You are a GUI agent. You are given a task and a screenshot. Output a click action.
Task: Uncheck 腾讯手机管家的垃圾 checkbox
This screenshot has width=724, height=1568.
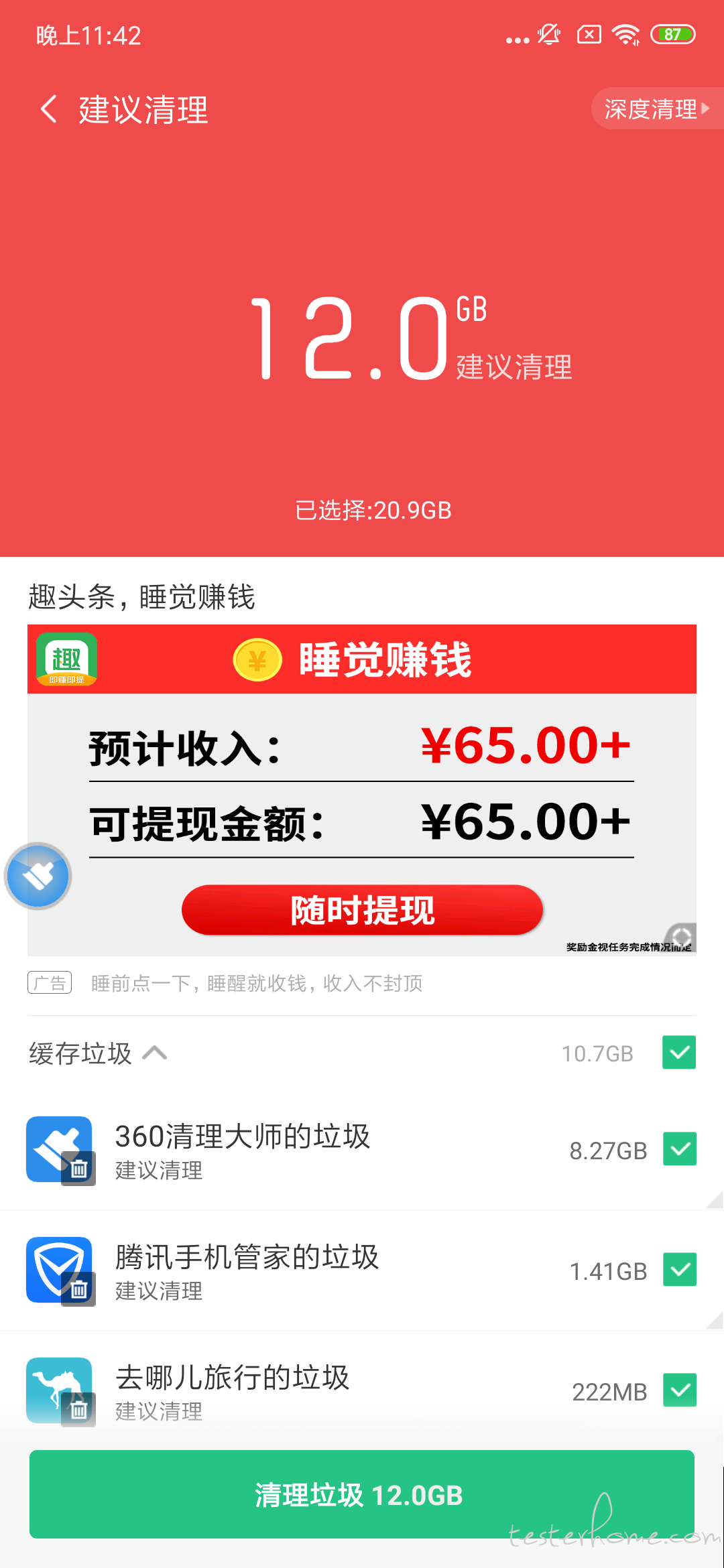(x=679, y=1270)
